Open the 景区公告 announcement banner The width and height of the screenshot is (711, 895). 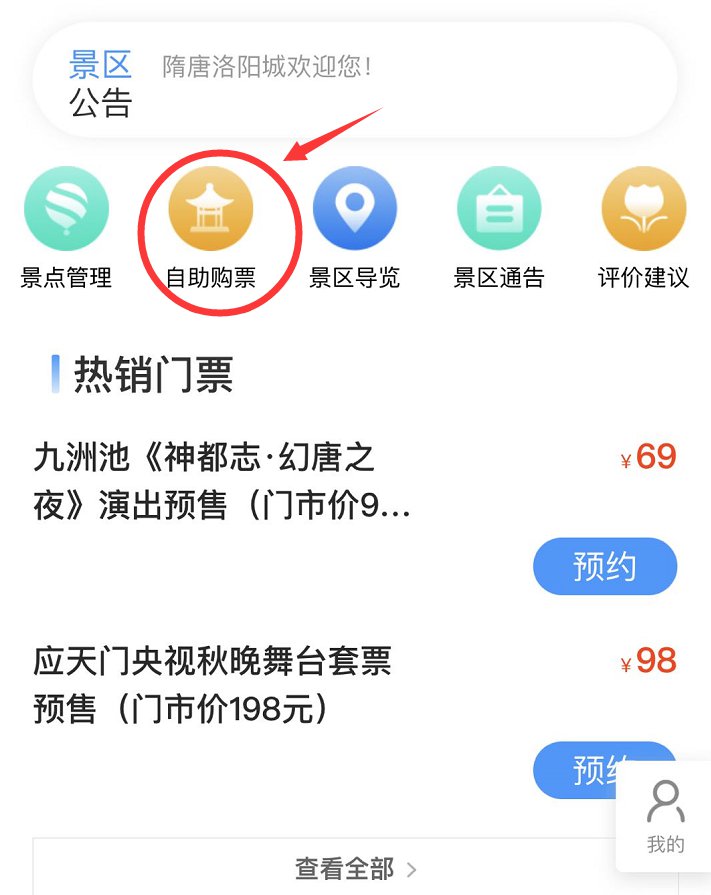point(355,82)
